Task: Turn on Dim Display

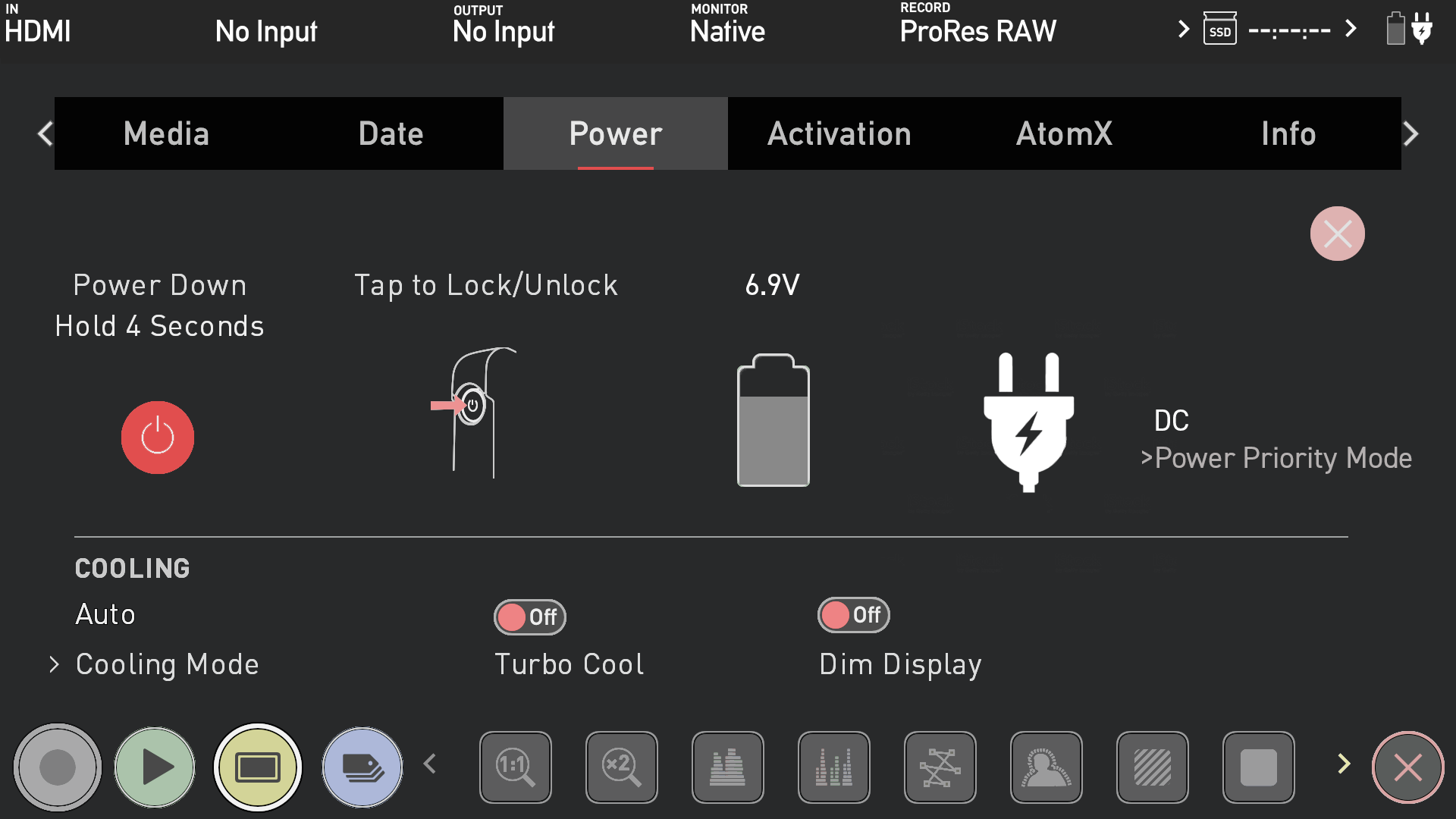Action: [x=853, y=615]
